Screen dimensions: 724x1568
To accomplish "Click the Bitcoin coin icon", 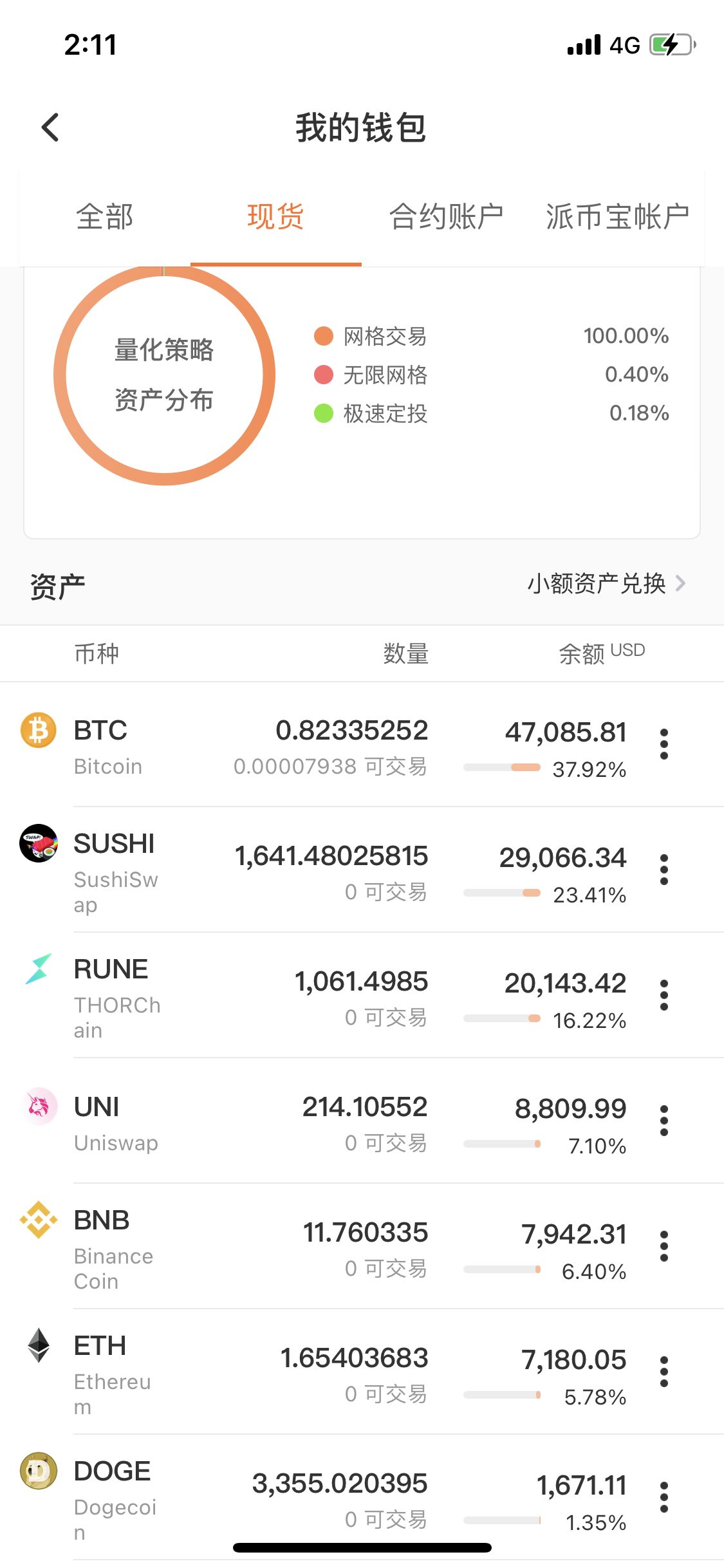I will tap(38, 731).
